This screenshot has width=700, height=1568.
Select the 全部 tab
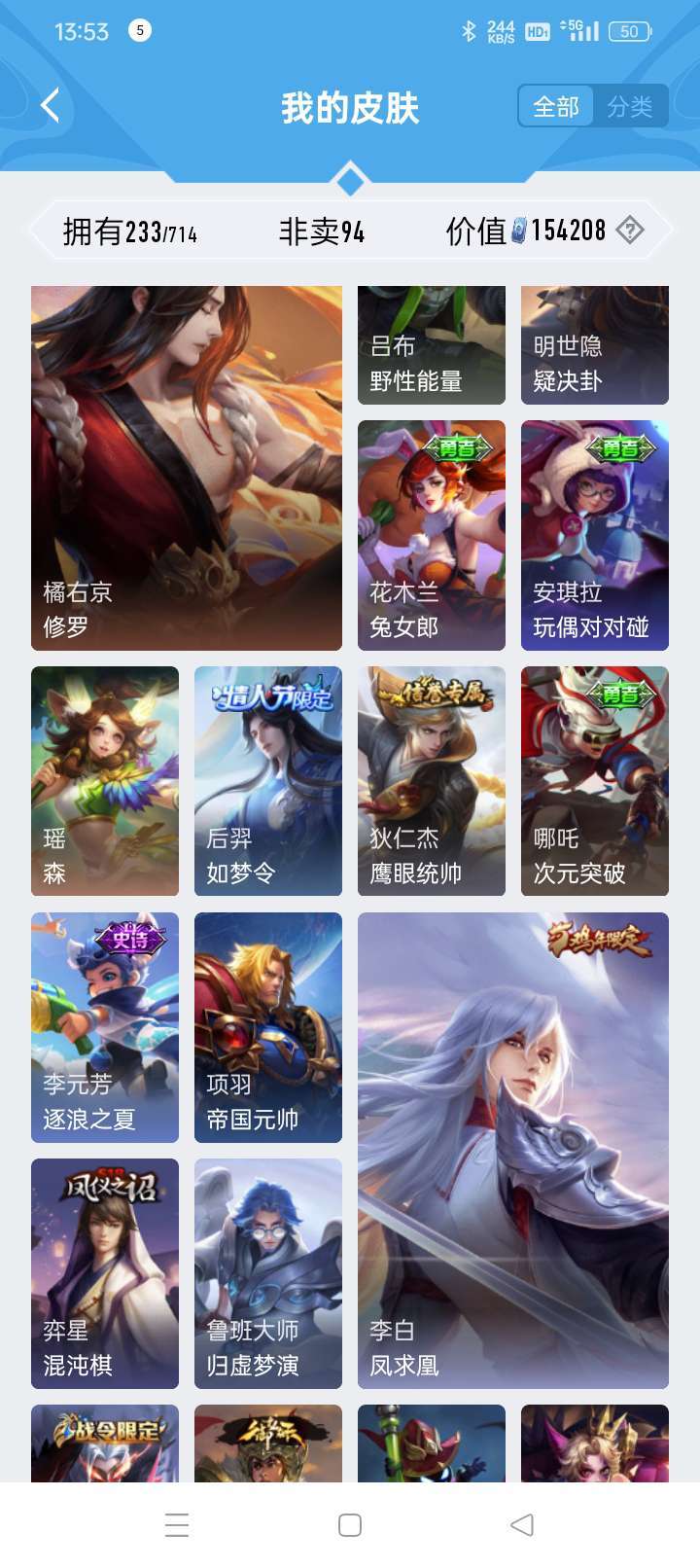556,106
